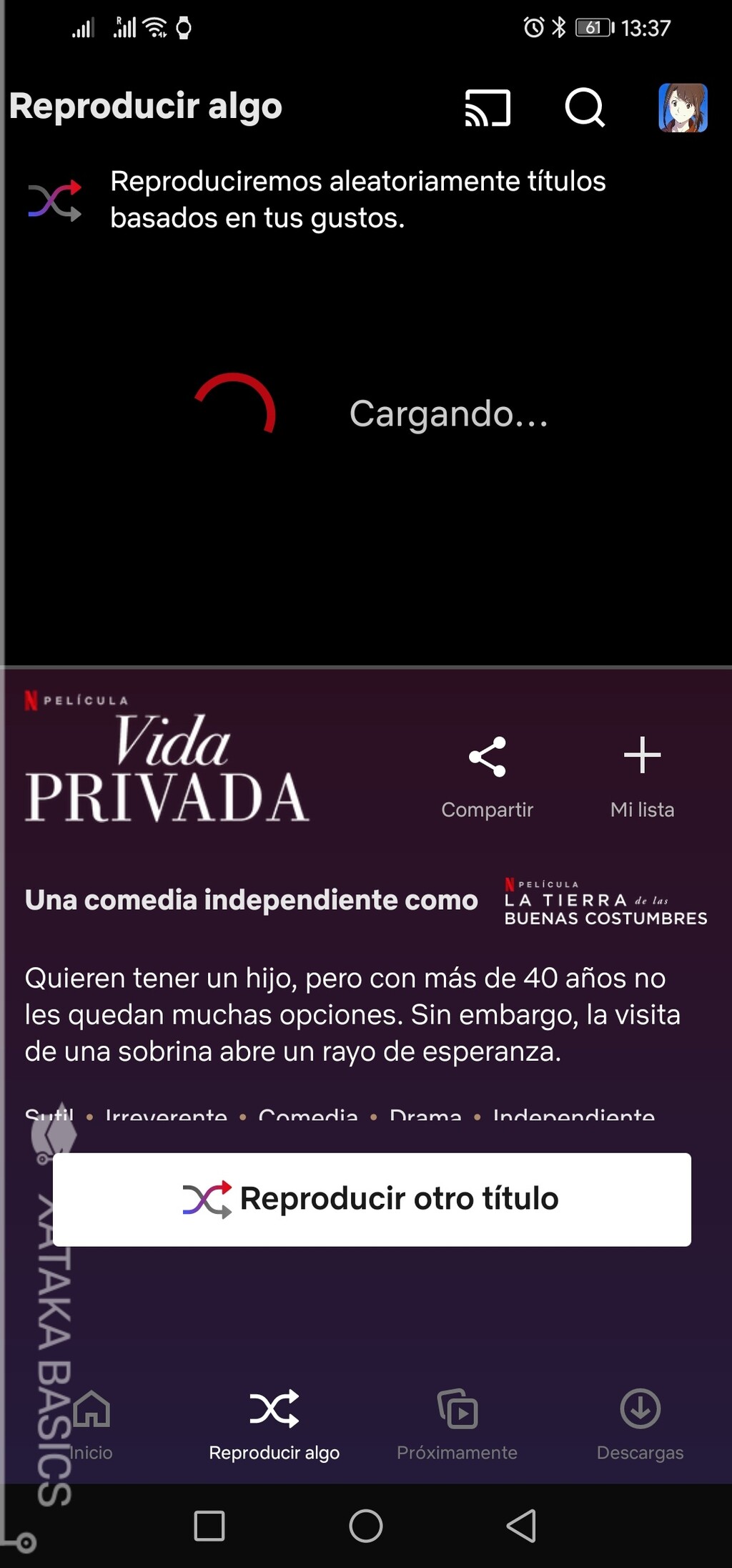Open the search magnifying glass icon

pyautogui.click(x=585, y=109)
